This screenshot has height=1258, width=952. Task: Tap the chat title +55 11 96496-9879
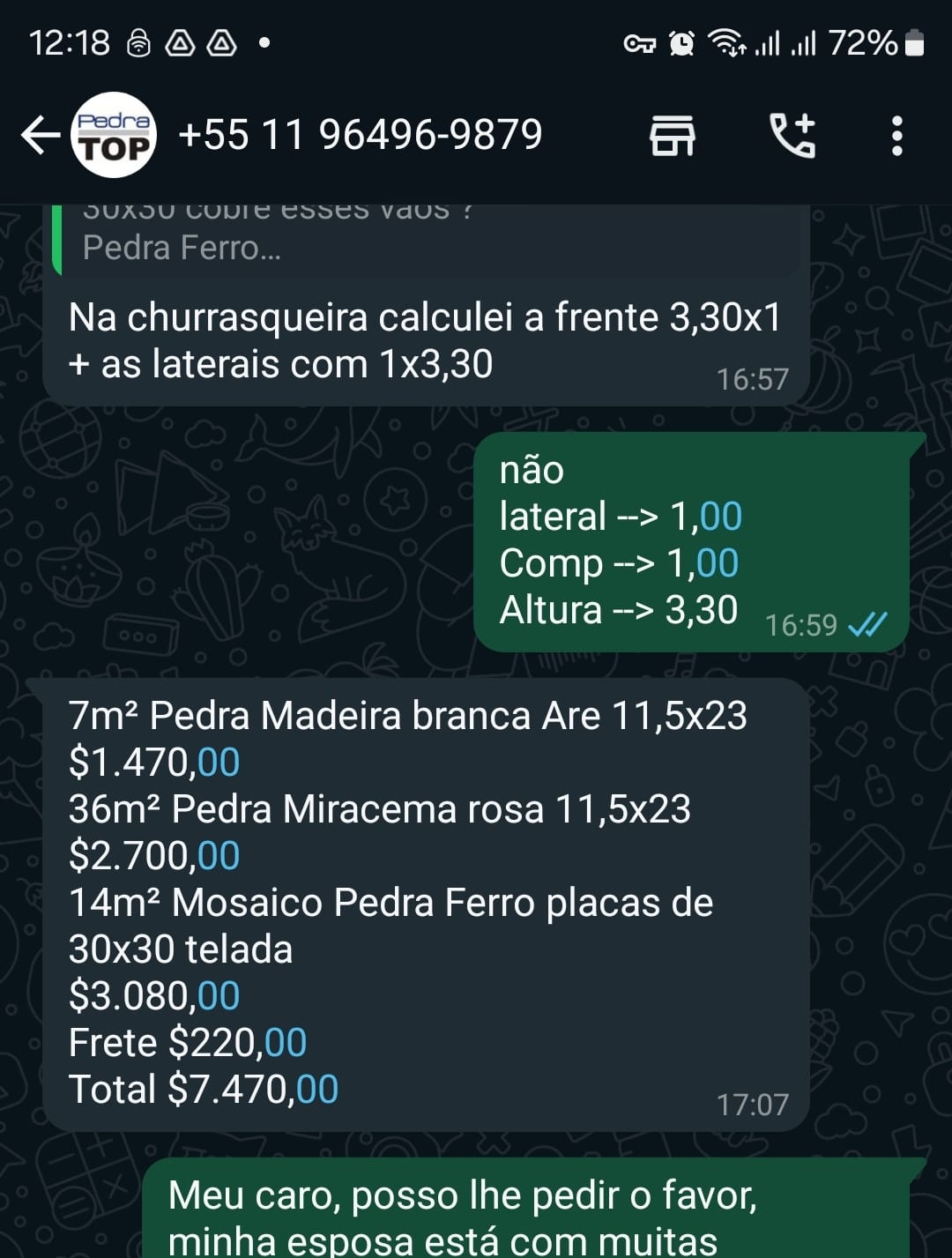[361, 134]
